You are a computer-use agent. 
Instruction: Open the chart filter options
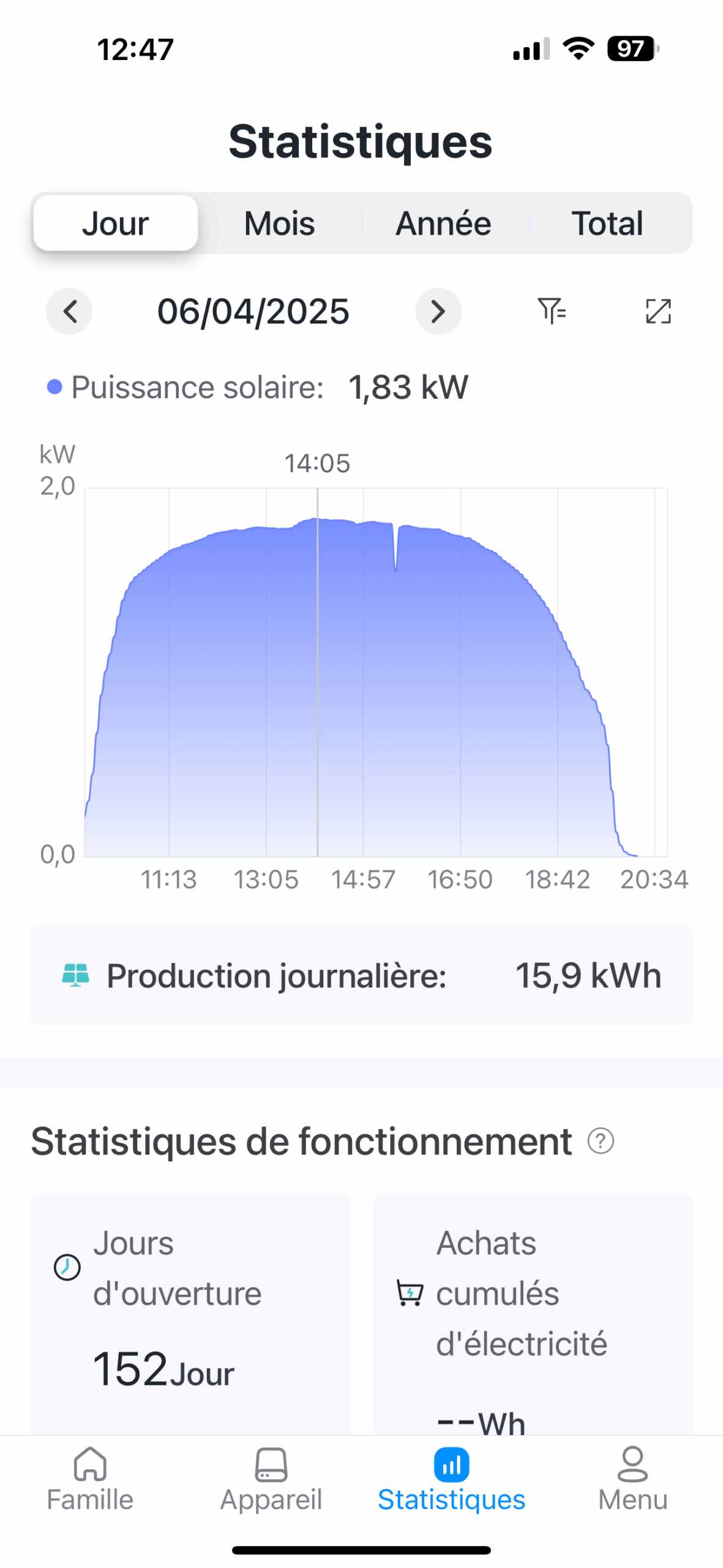551,311
